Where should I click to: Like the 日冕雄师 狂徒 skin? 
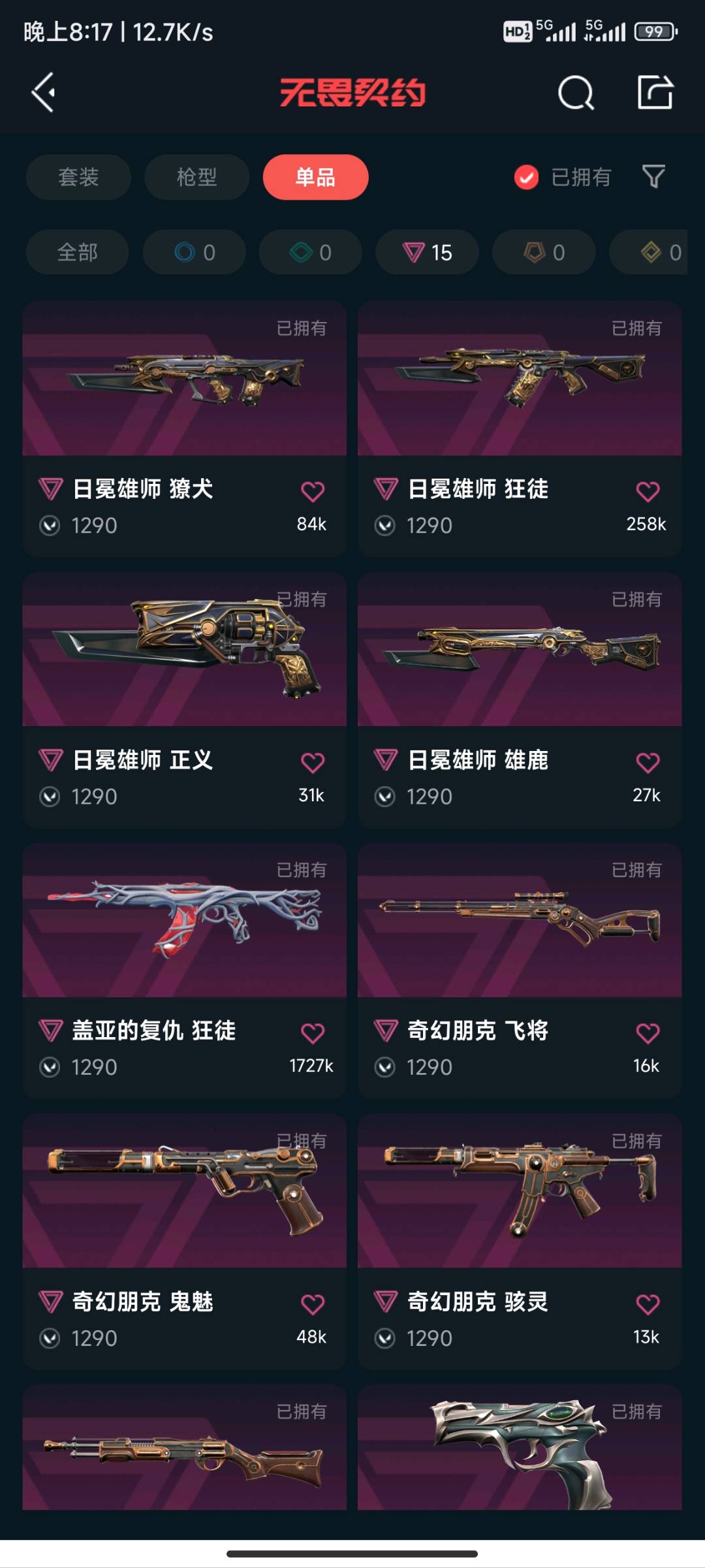coord(648,491)
